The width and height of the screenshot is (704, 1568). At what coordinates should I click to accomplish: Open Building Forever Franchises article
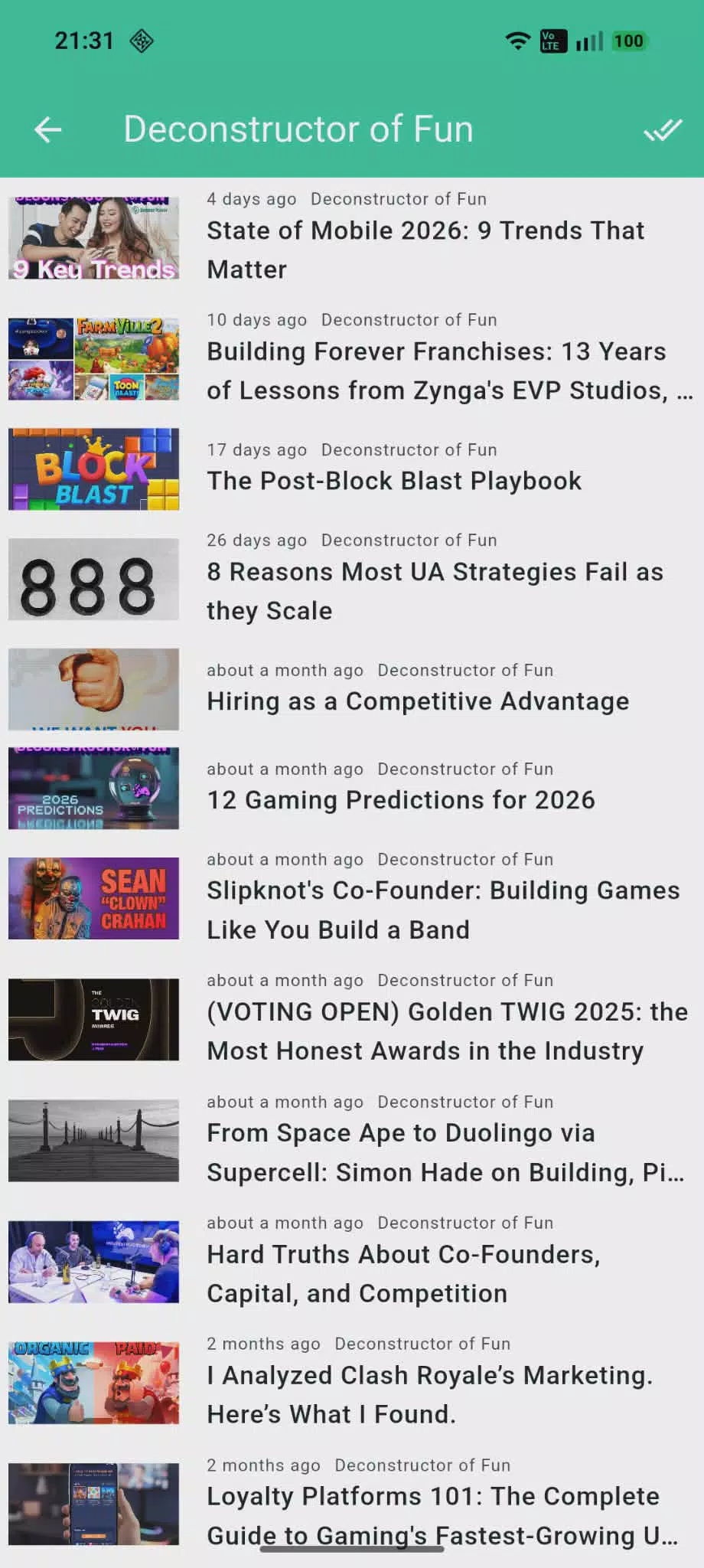pos(352,359)
